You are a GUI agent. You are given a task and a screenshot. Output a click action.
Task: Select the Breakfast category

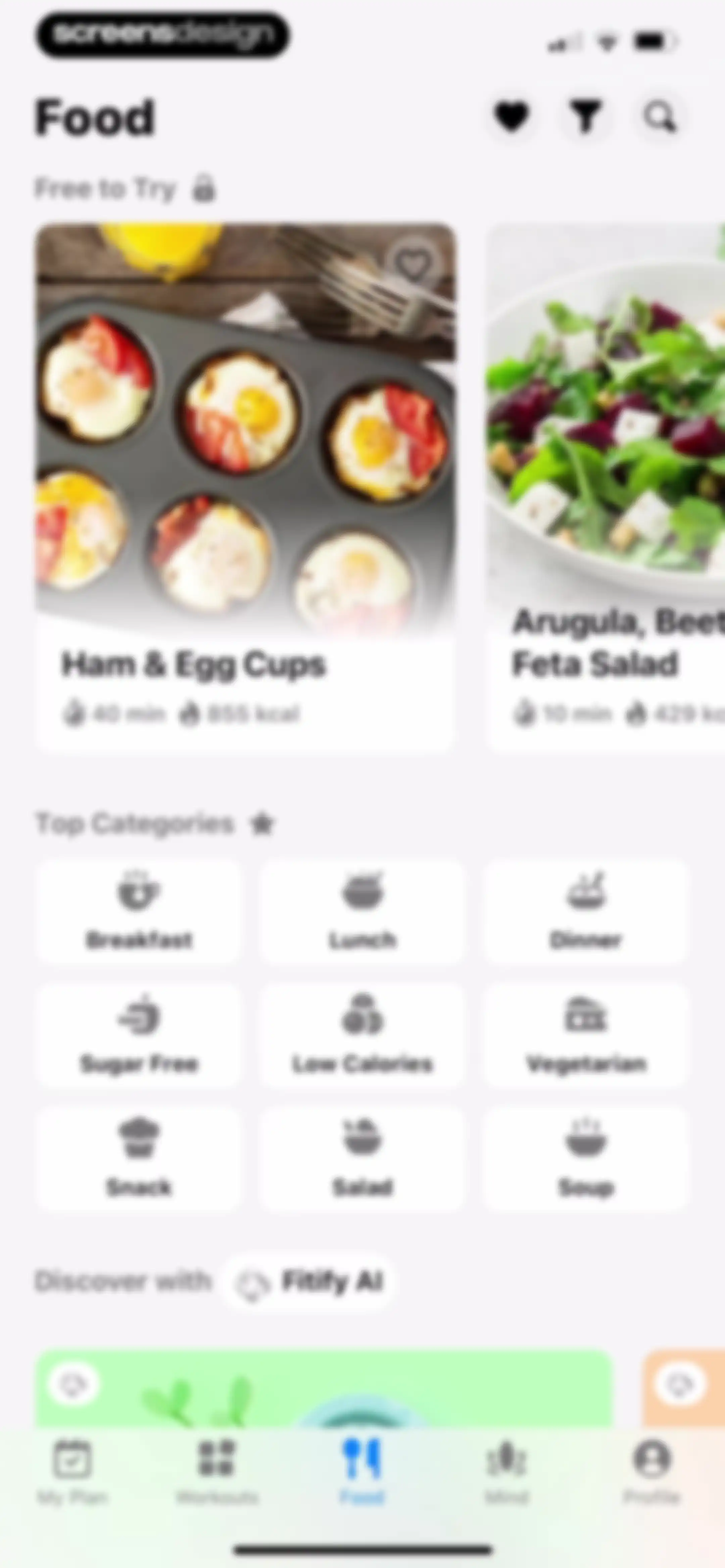(139, 911)
